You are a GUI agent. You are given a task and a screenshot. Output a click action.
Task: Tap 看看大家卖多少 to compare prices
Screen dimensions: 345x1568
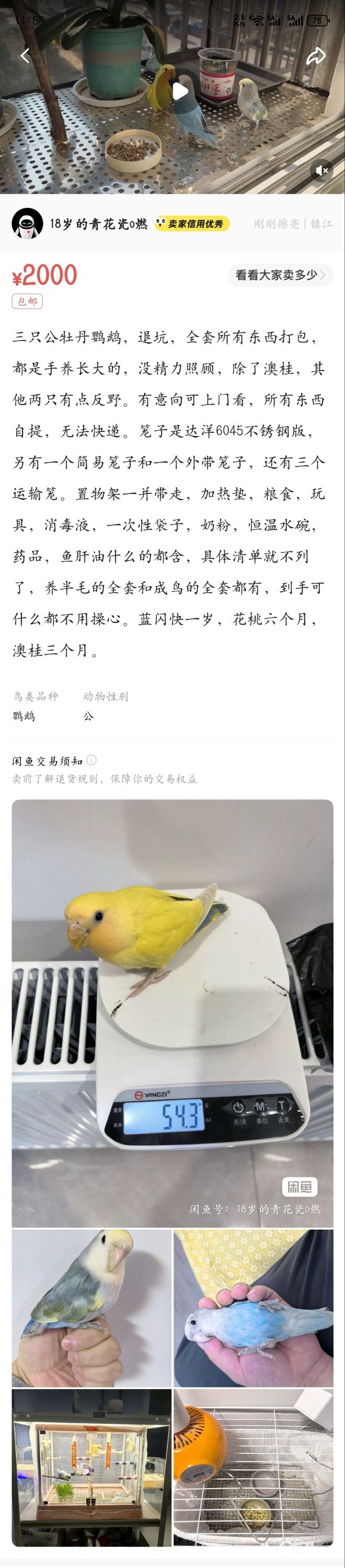tap(280, 275)
